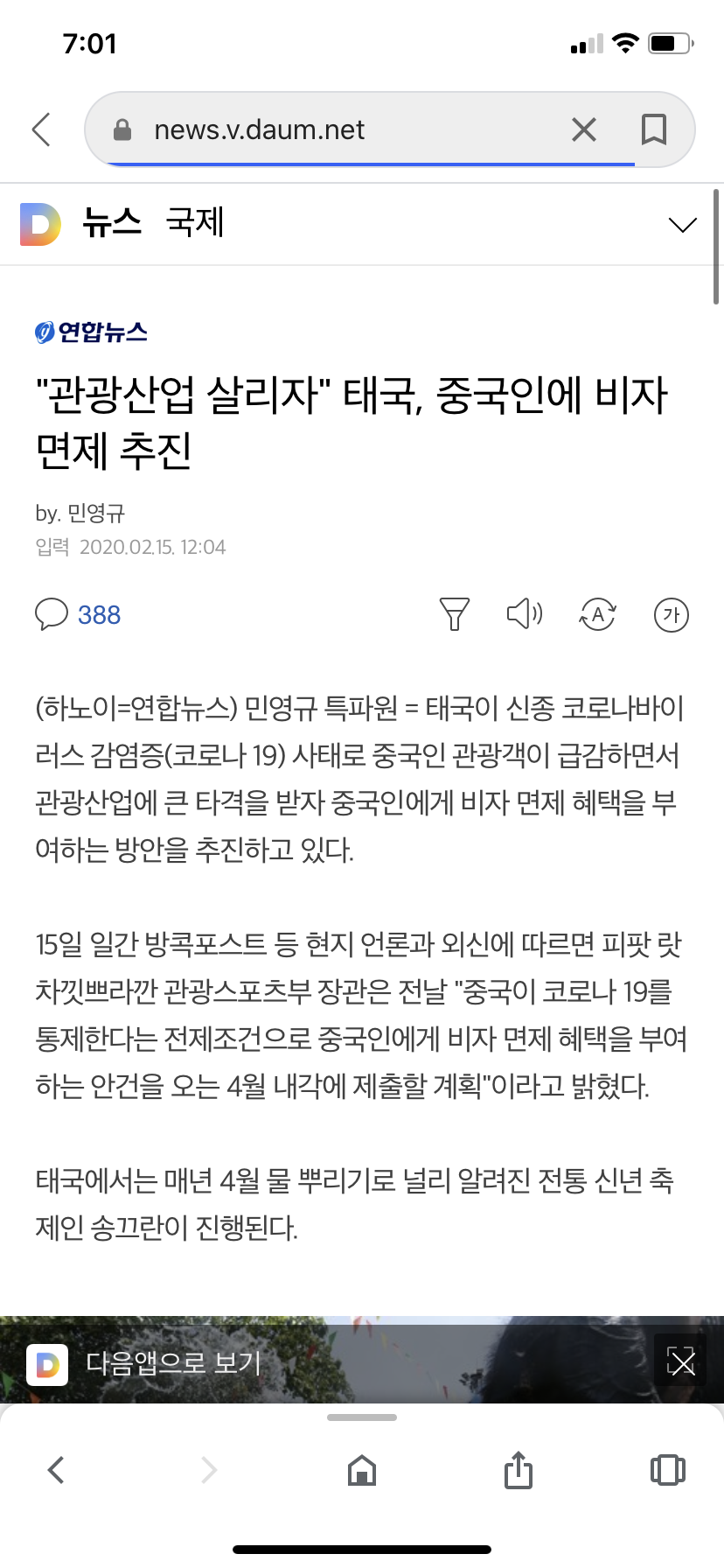Open the 국제 category
724x1568 pixels.
coord(195,222)
